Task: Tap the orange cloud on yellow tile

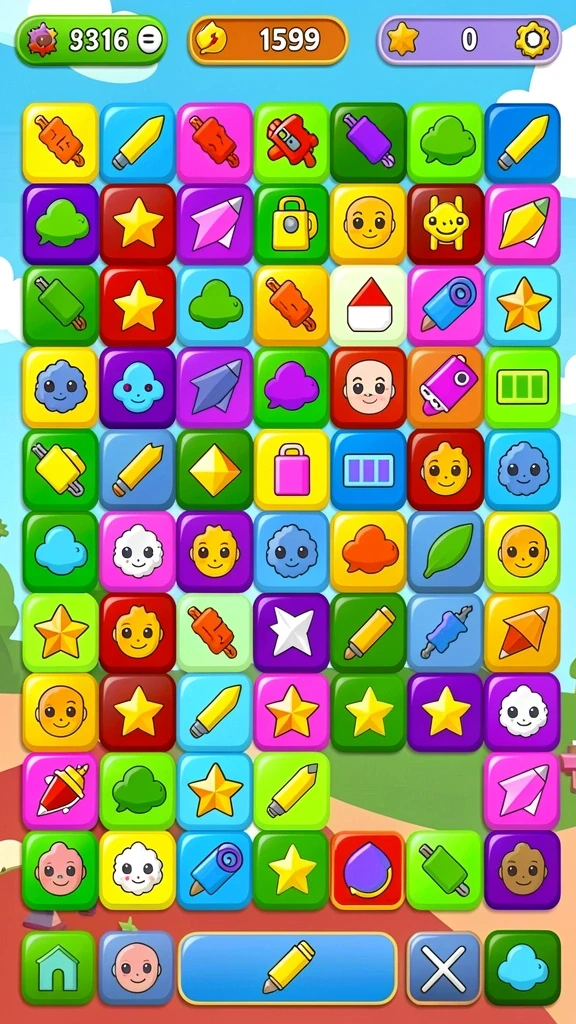Action: click(368, 551)
